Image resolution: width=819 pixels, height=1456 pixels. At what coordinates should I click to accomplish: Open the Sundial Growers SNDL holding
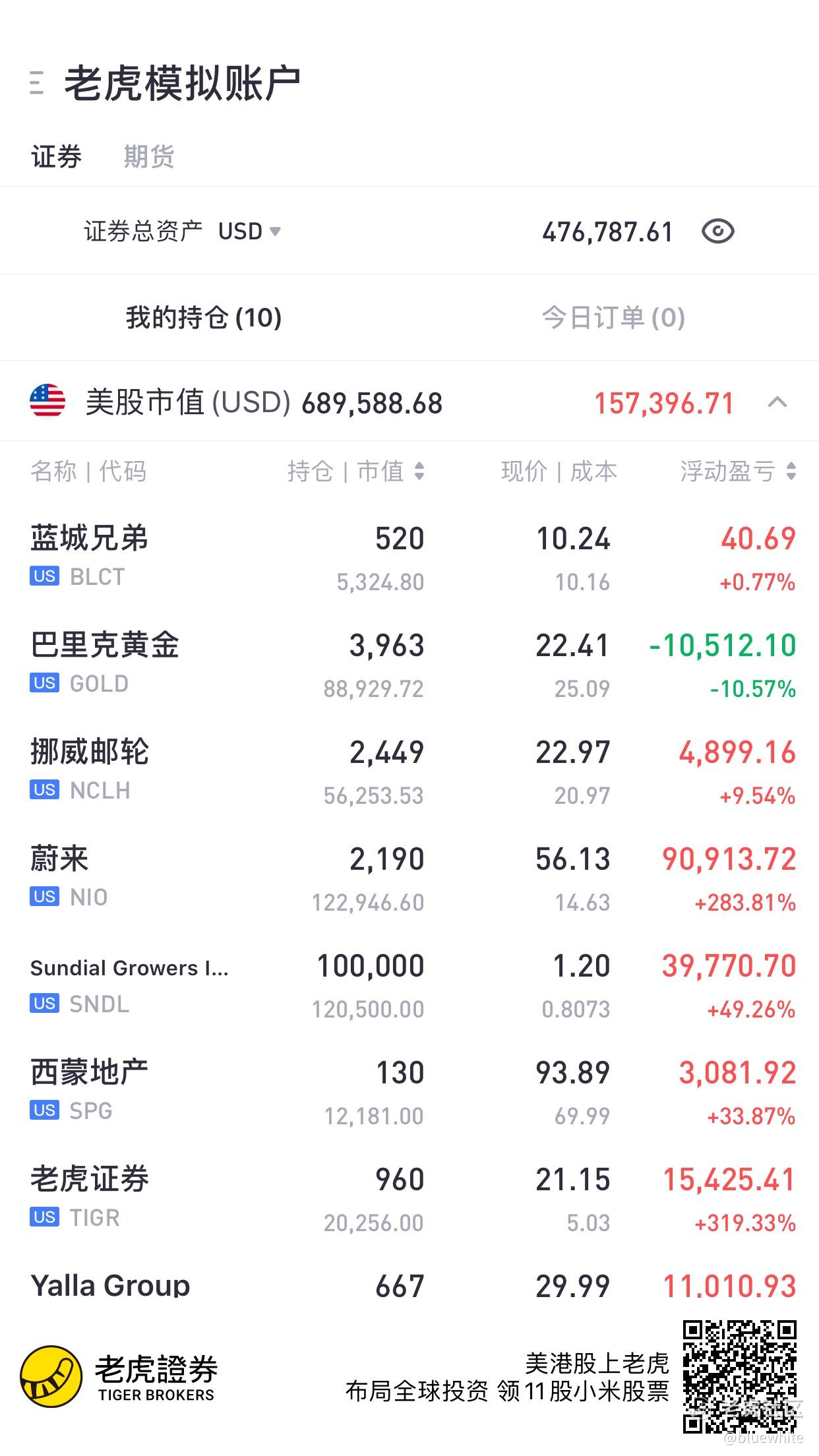tap(409, 986)
